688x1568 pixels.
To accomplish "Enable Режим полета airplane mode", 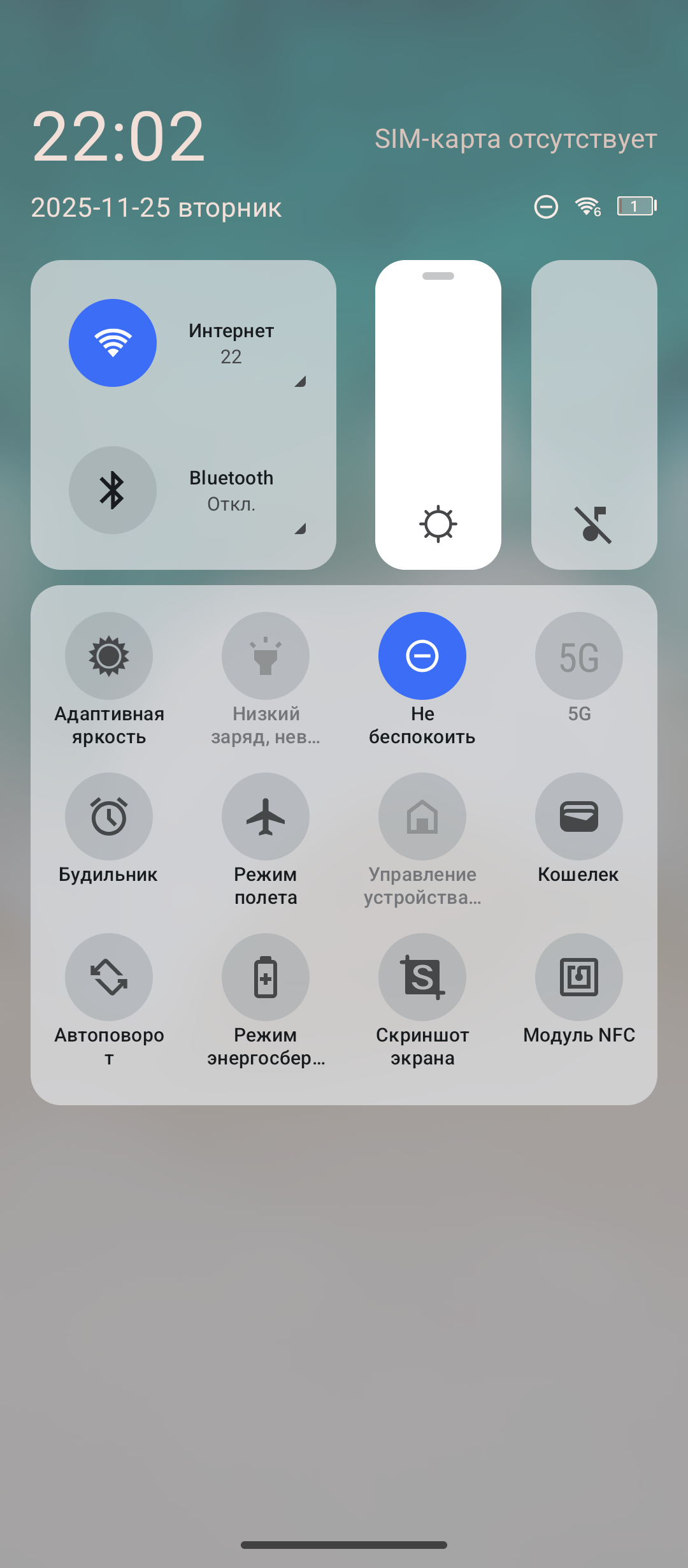I will (266, 817).
